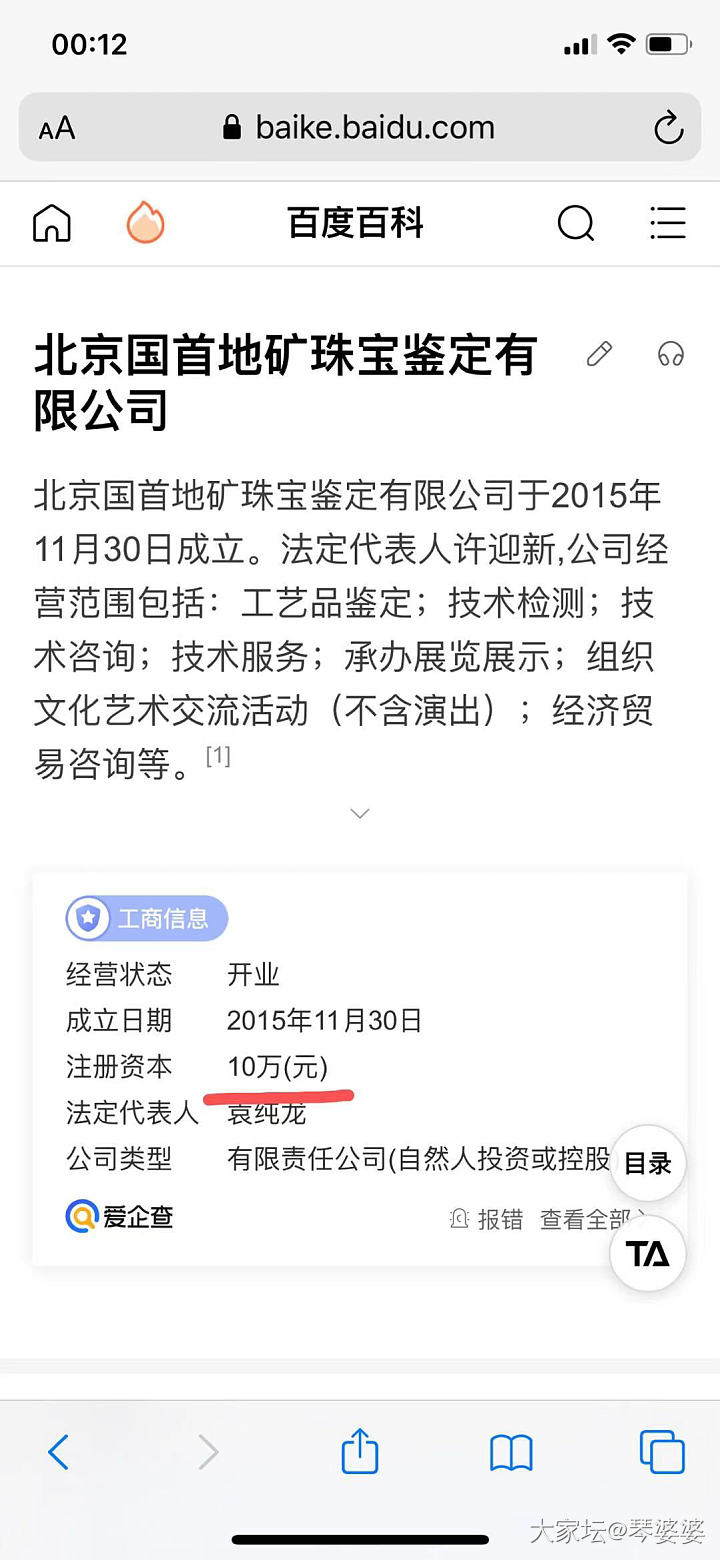Open the Baike search icon
Image resolution: width=720 pixels, height=1560 pixels.
tap(576, 223)
